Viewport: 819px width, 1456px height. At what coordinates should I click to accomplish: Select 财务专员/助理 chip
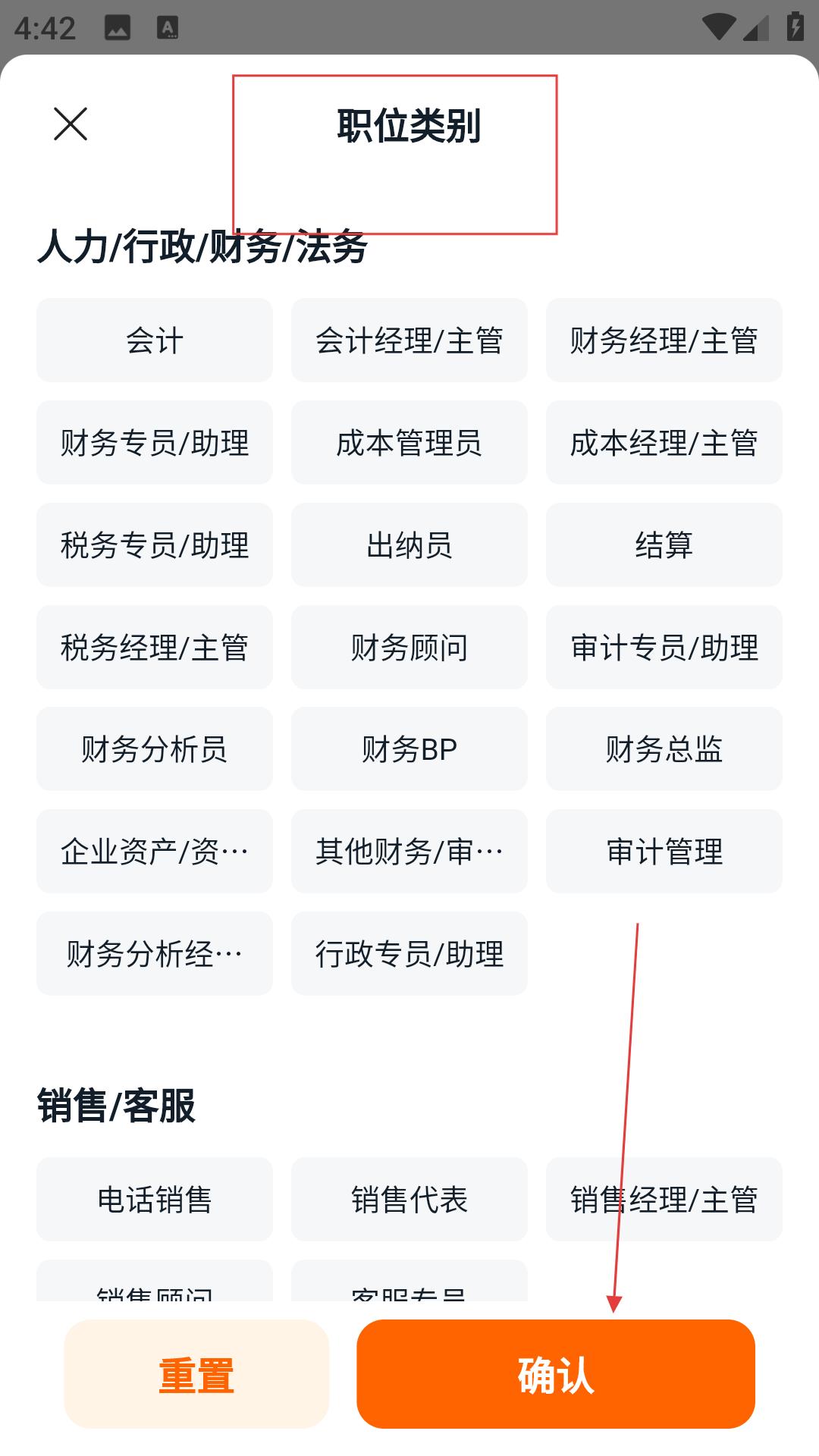(x=155, y=443)
